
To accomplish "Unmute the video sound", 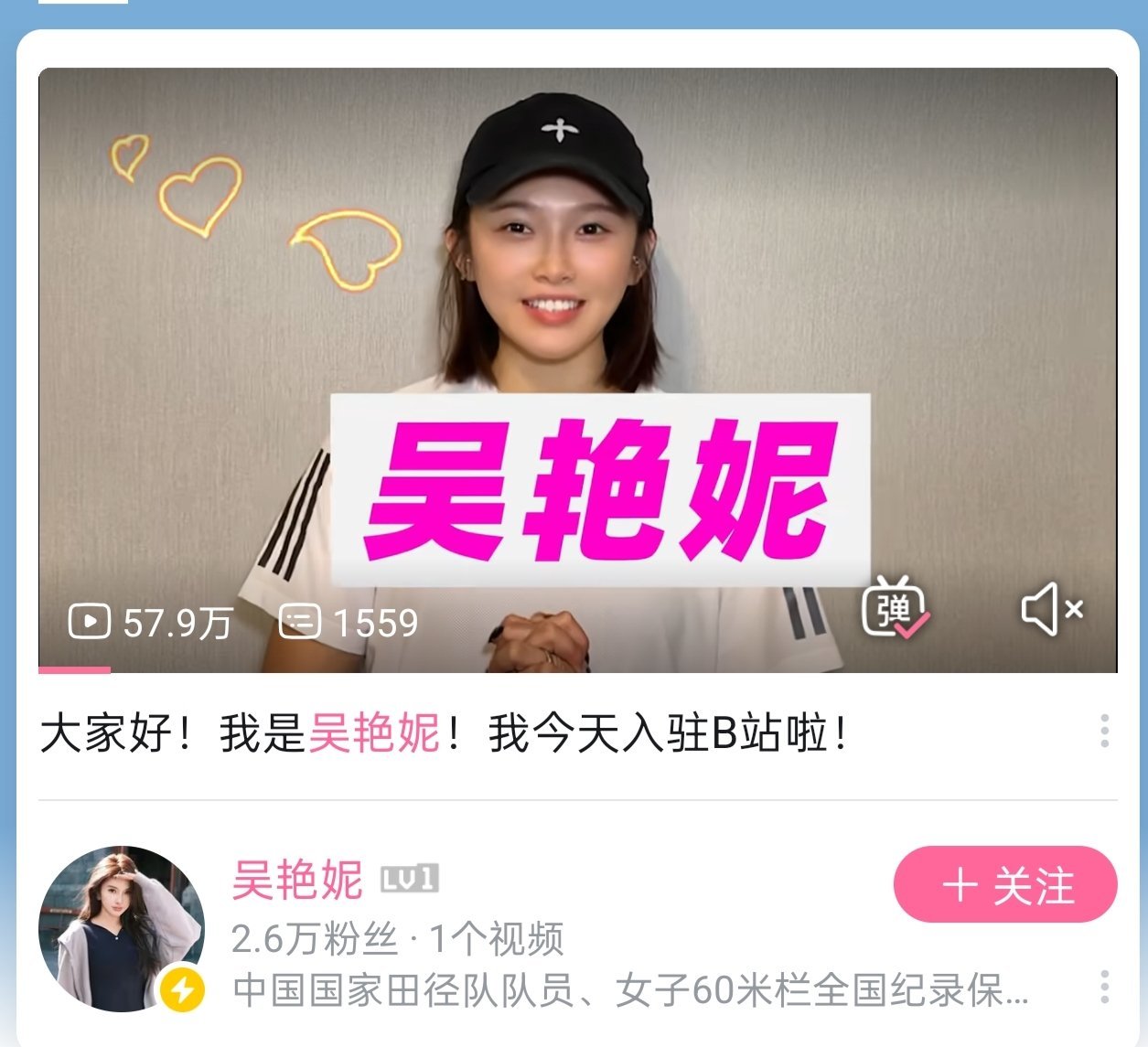I will [1052, 609].
